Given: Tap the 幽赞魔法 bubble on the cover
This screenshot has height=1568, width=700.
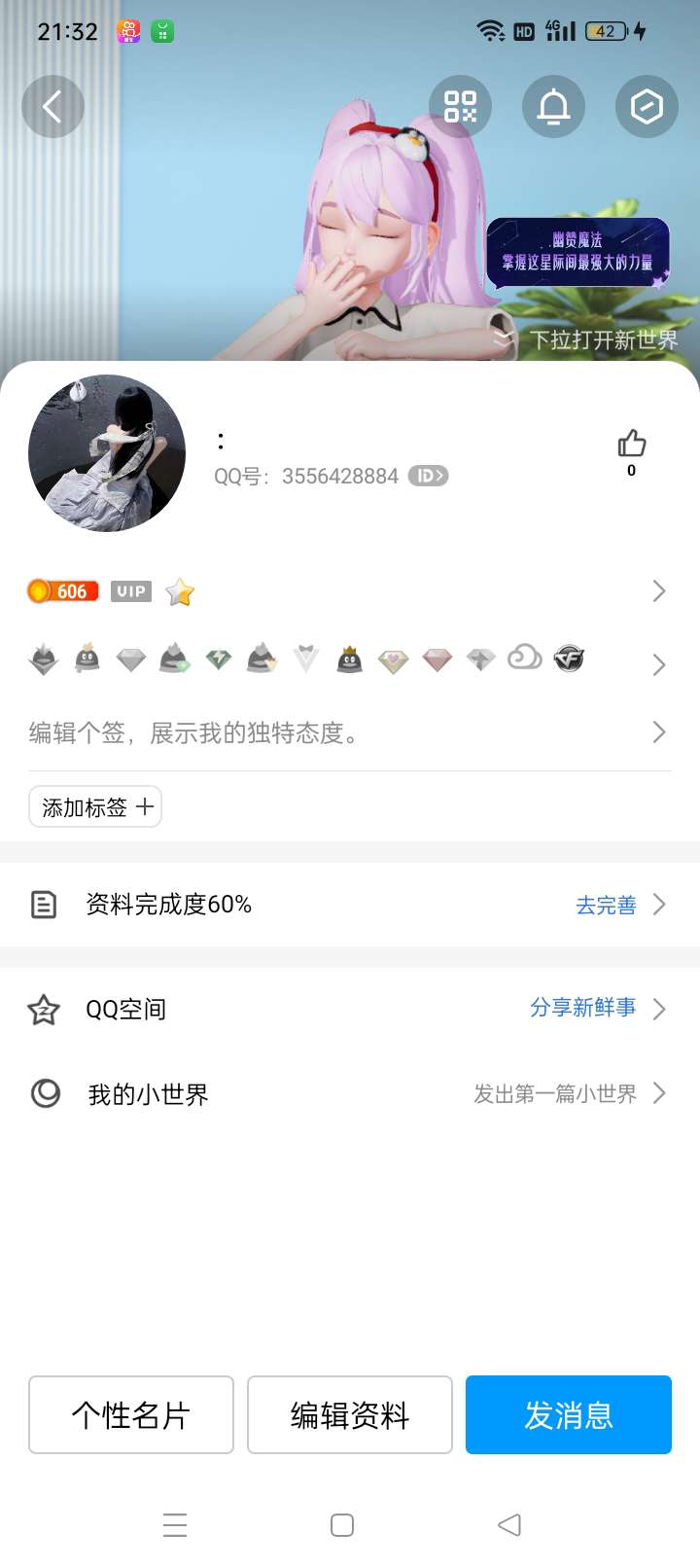Looking at the screenshot, I should pyautogui.click(x=577, y=252).
